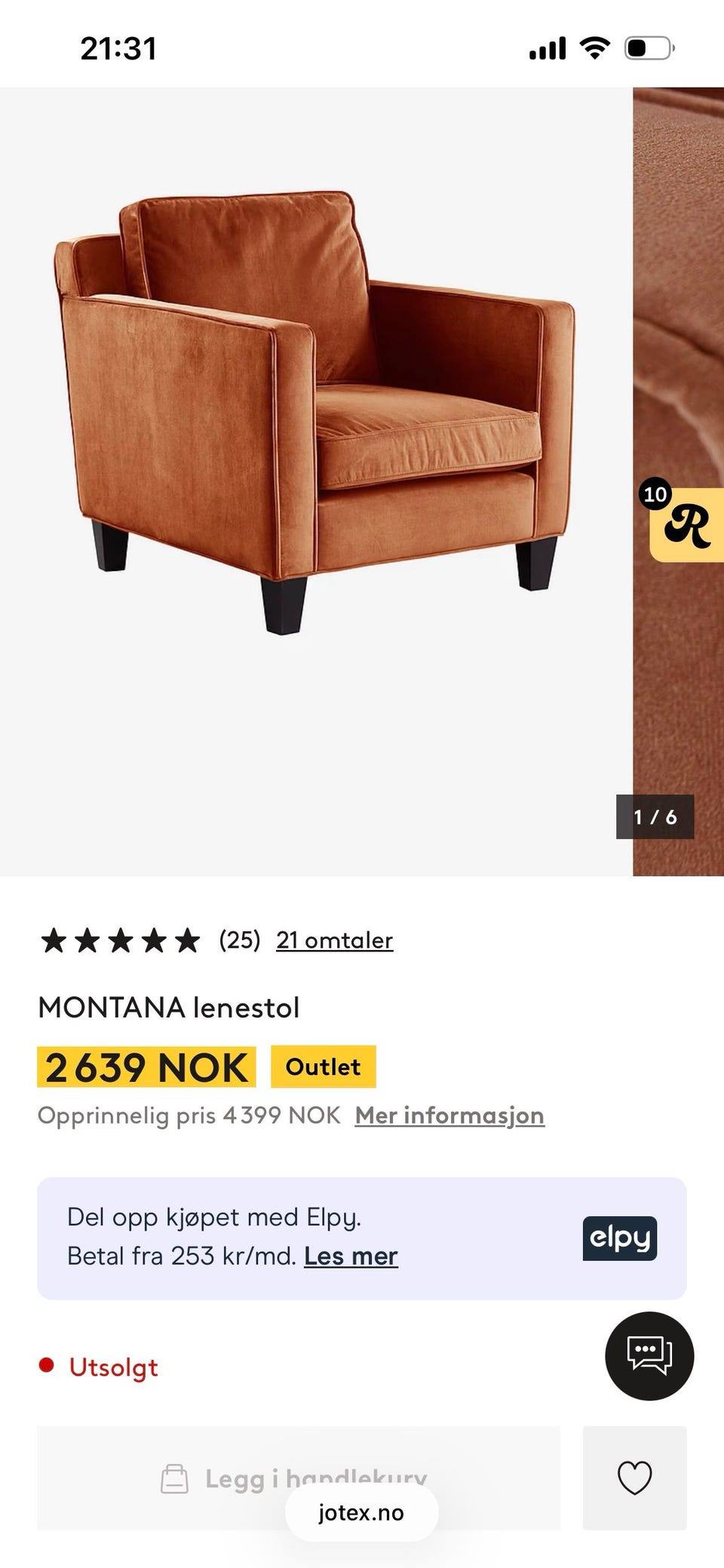
Task: Open Les mer about Elpy payment
Action: 351,1256
